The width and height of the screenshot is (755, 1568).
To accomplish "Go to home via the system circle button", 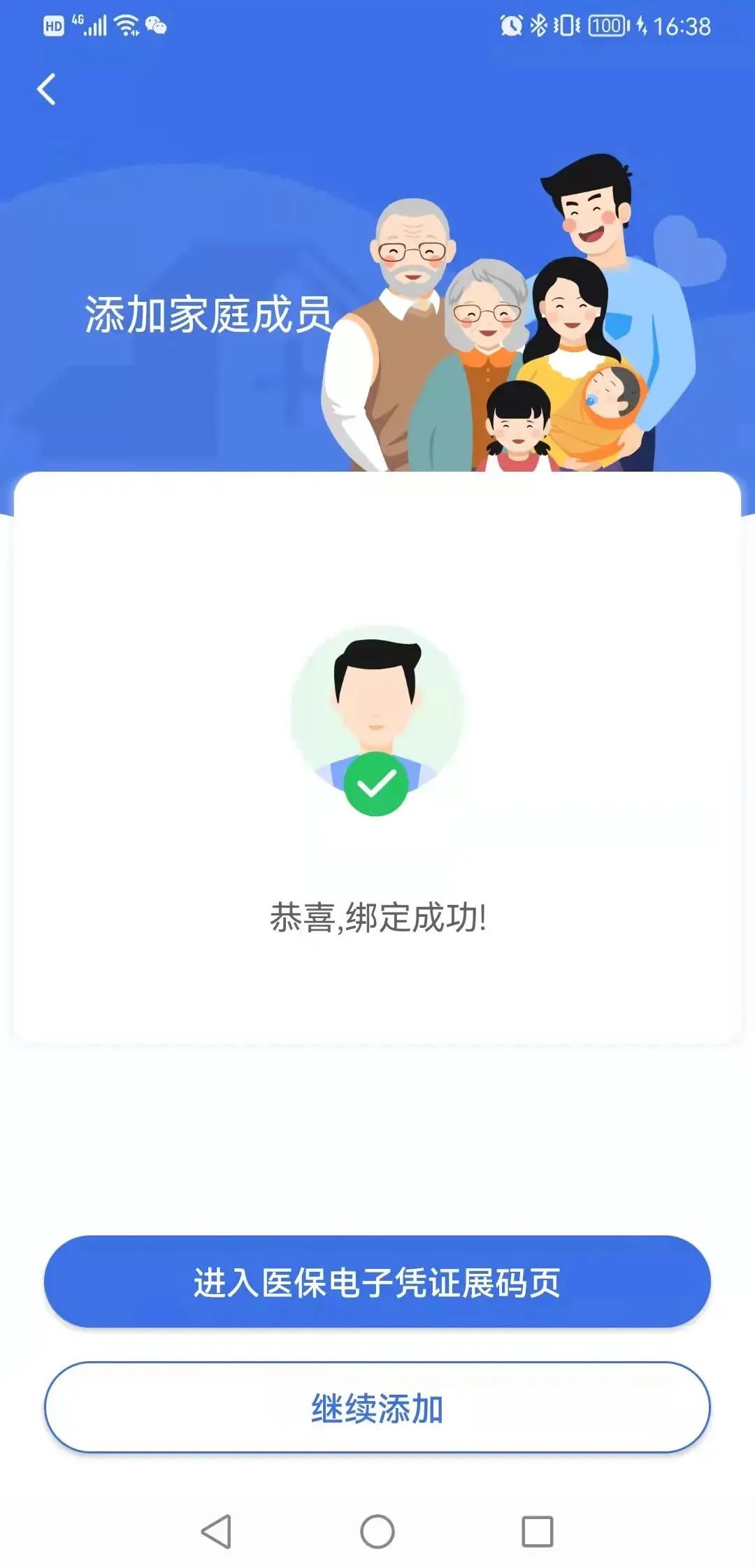I will pyautogui.click(x=377, y=1532).
